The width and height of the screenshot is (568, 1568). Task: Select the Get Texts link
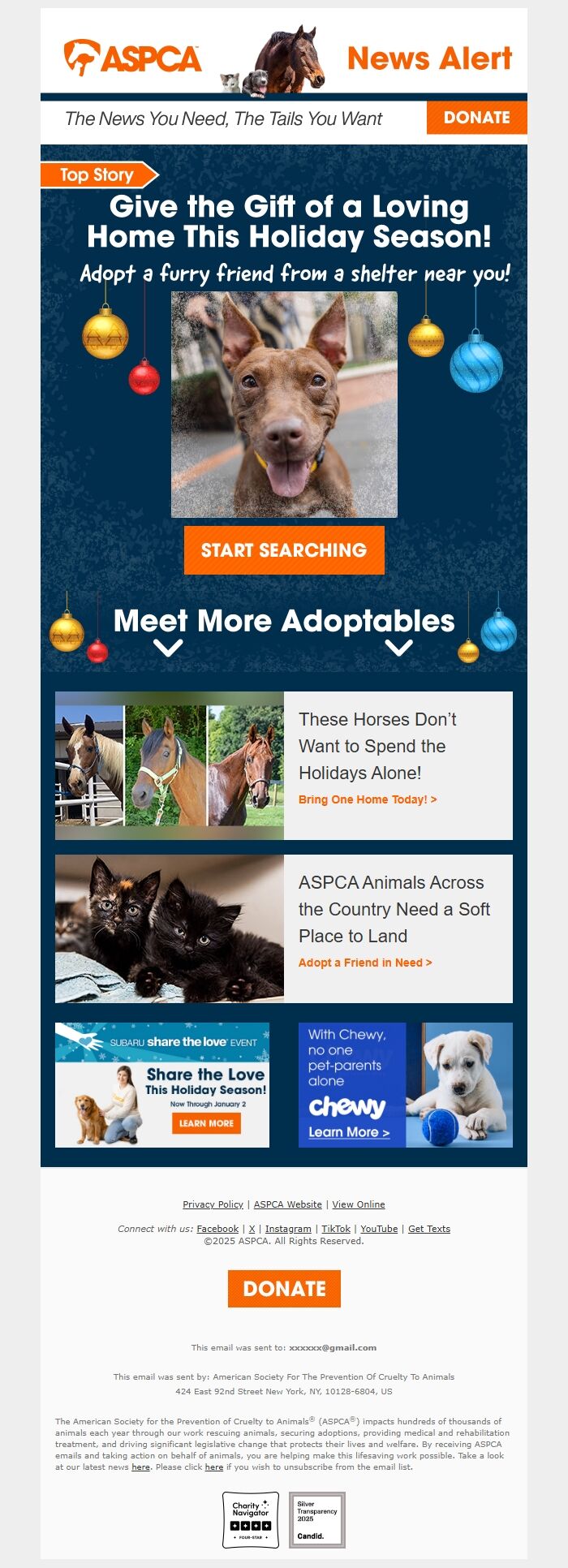(x=429, y=1229)
